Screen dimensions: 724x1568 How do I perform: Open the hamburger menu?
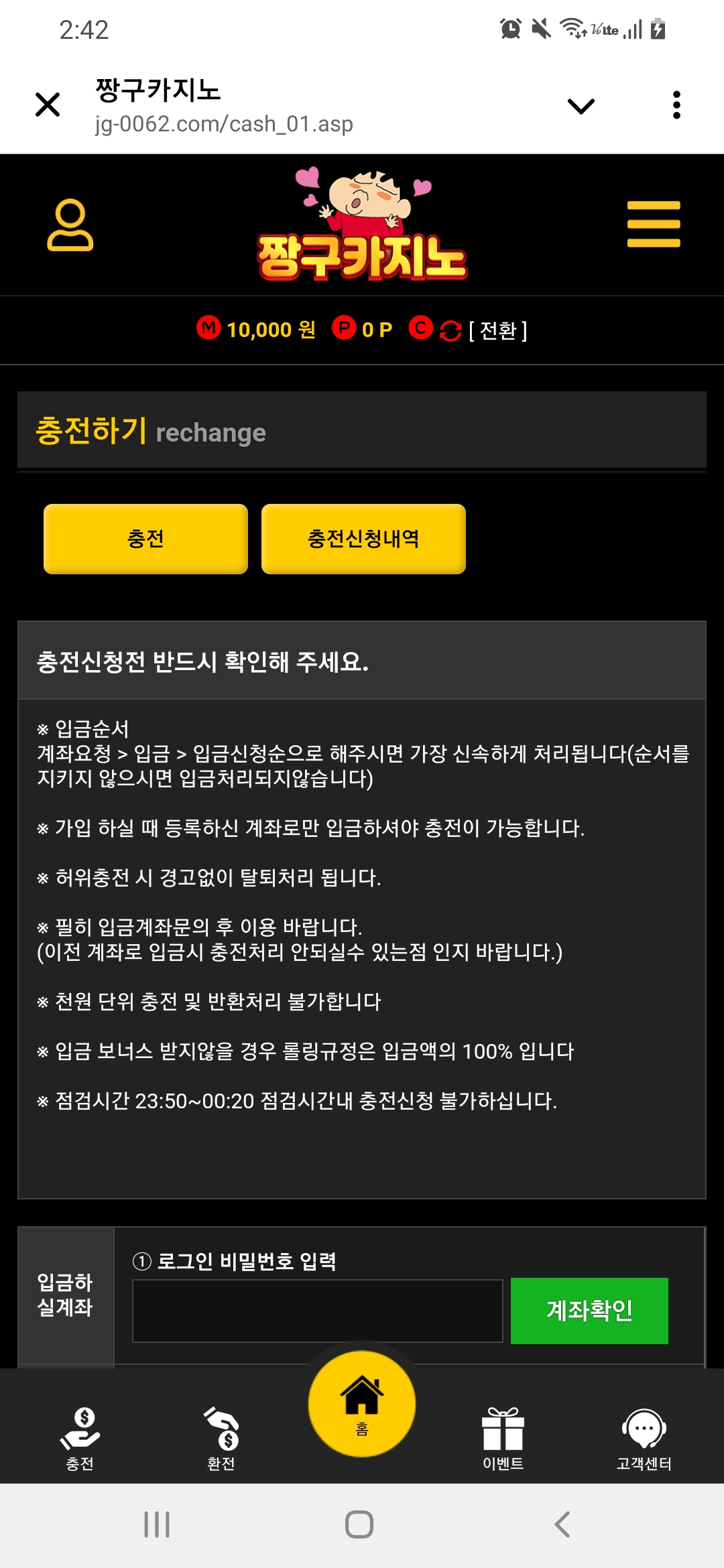click(x=654, y=224)
